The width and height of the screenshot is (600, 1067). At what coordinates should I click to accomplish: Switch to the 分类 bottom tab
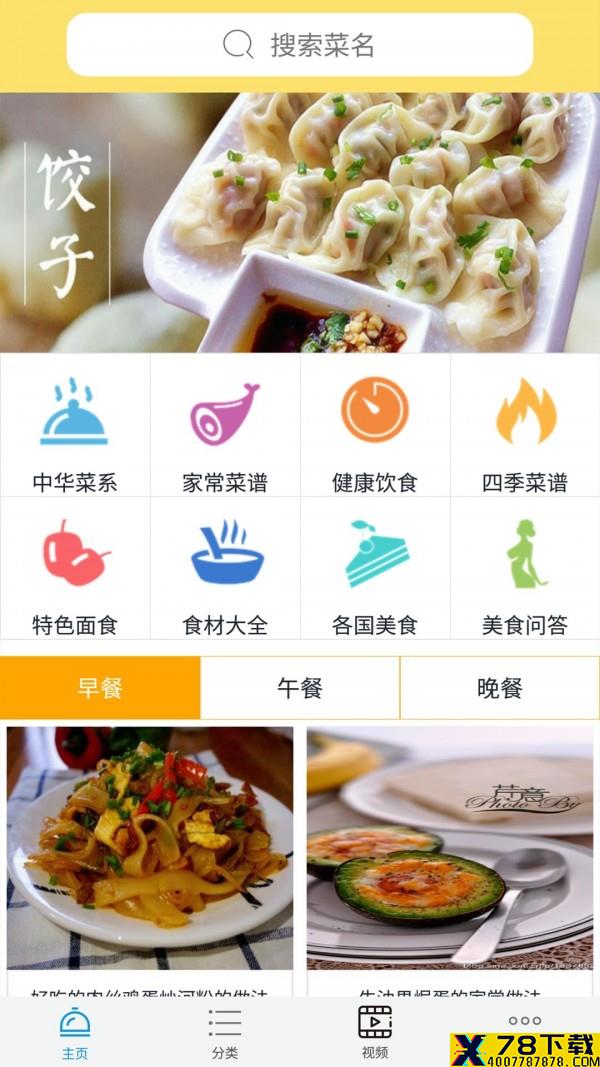click(x=225, y=1033)
